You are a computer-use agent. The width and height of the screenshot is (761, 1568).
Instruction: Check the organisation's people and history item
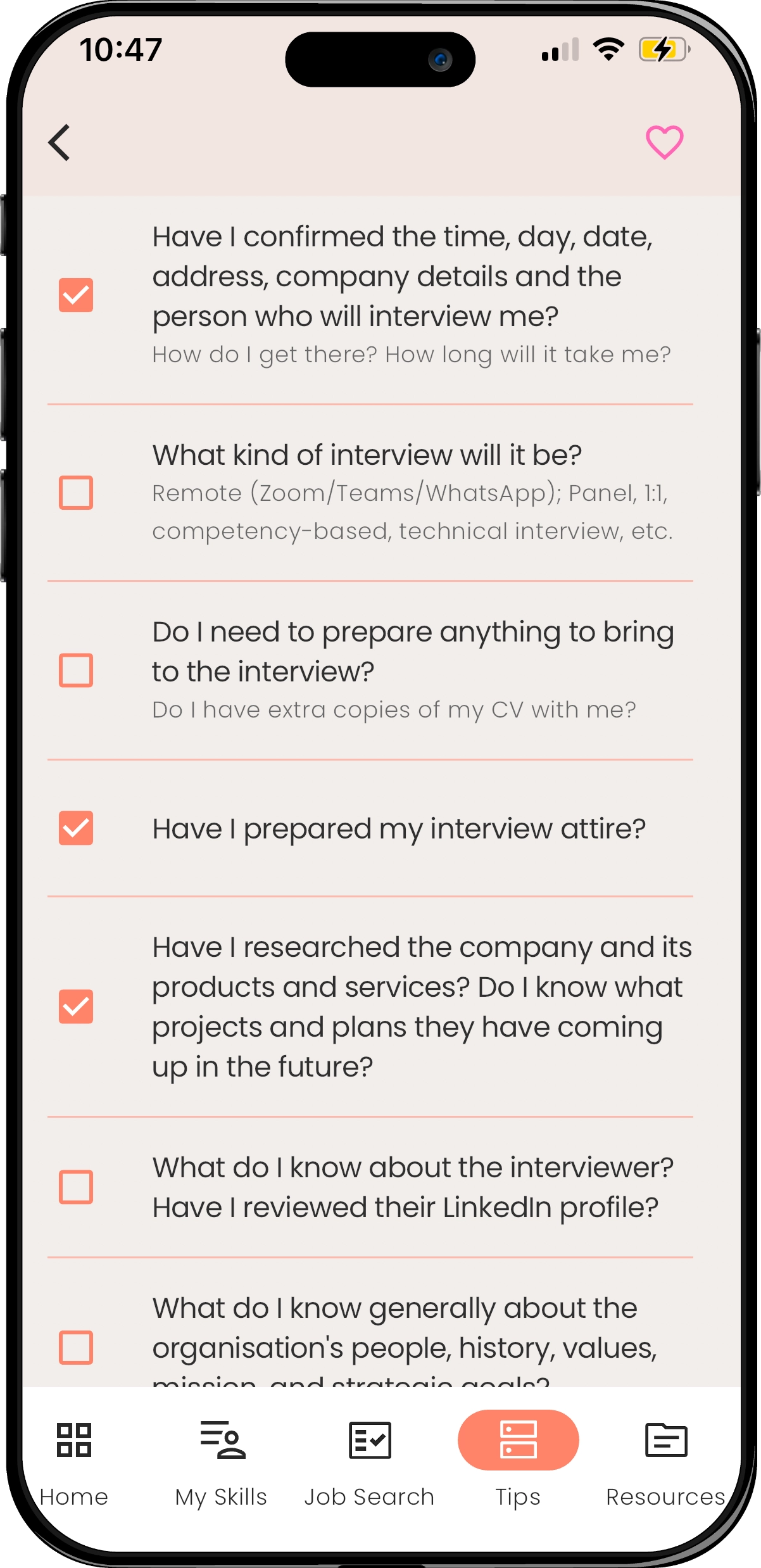pyautogui.click(x=76, y=1347)
